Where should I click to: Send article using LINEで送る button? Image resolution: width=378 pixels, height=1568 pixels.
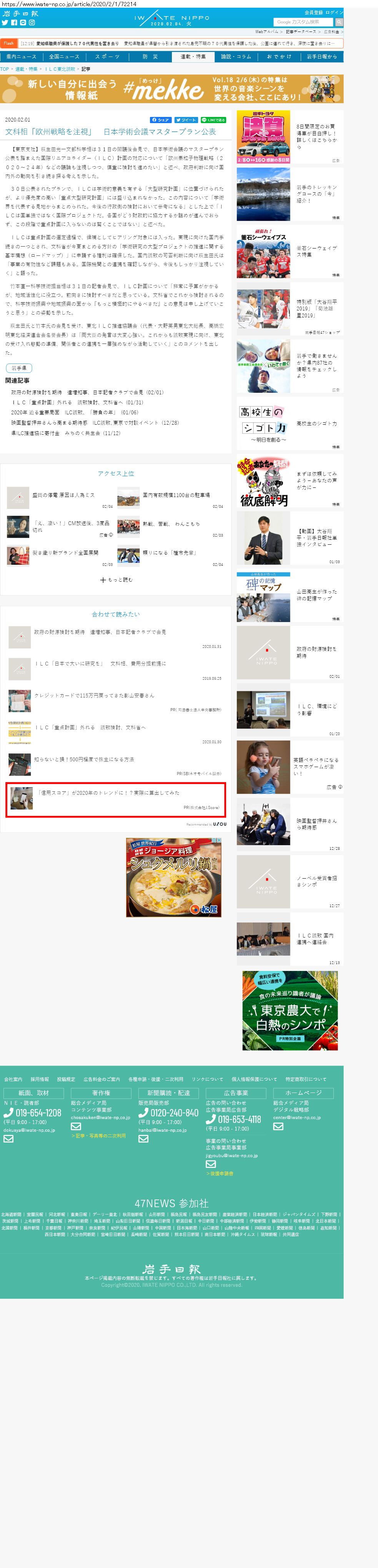point(213,120)
